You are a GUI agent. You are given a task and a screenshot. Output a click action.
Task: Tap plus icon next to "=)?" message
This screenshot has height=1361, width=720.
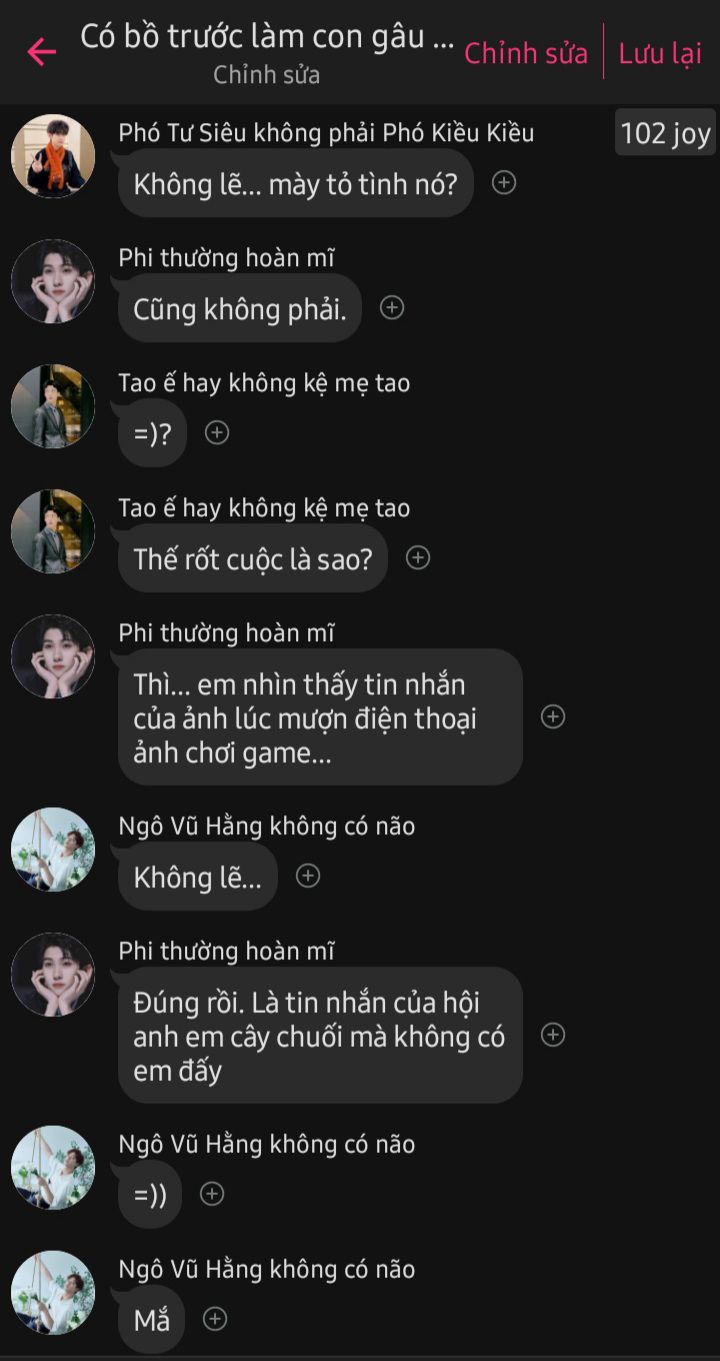click(217, 432)
